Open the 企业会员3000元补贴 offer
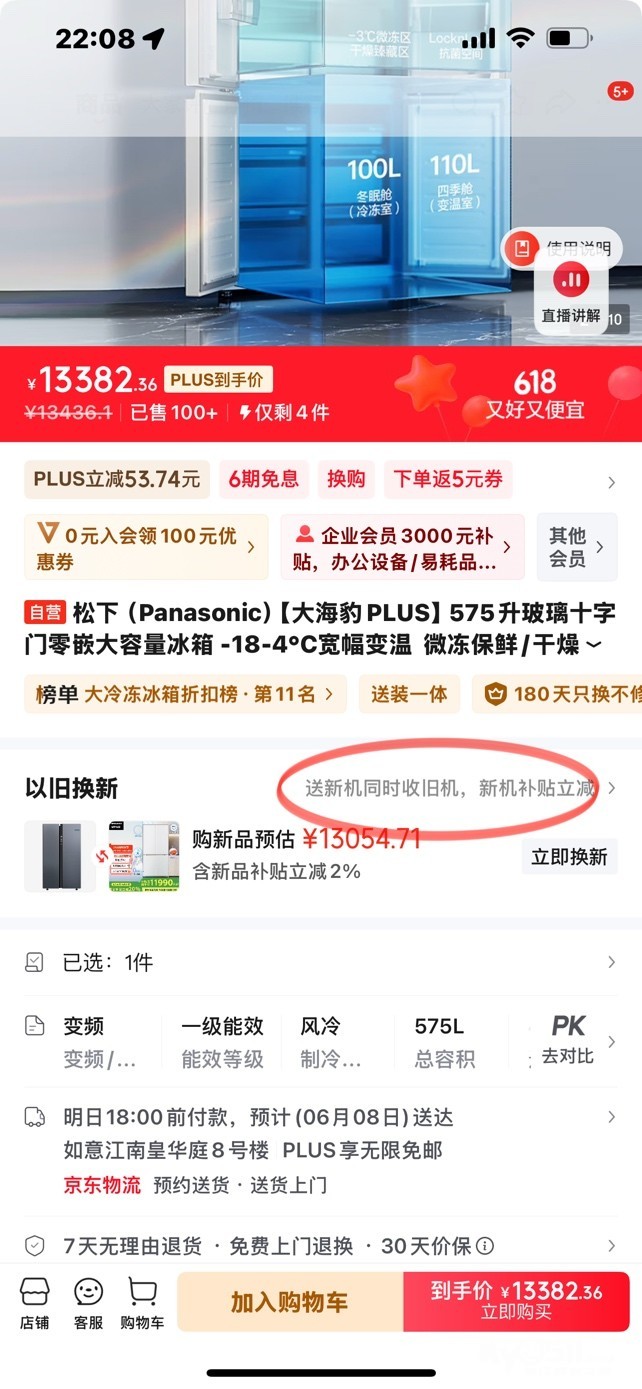Viewport: 642px width, 1389px height. 401,547
